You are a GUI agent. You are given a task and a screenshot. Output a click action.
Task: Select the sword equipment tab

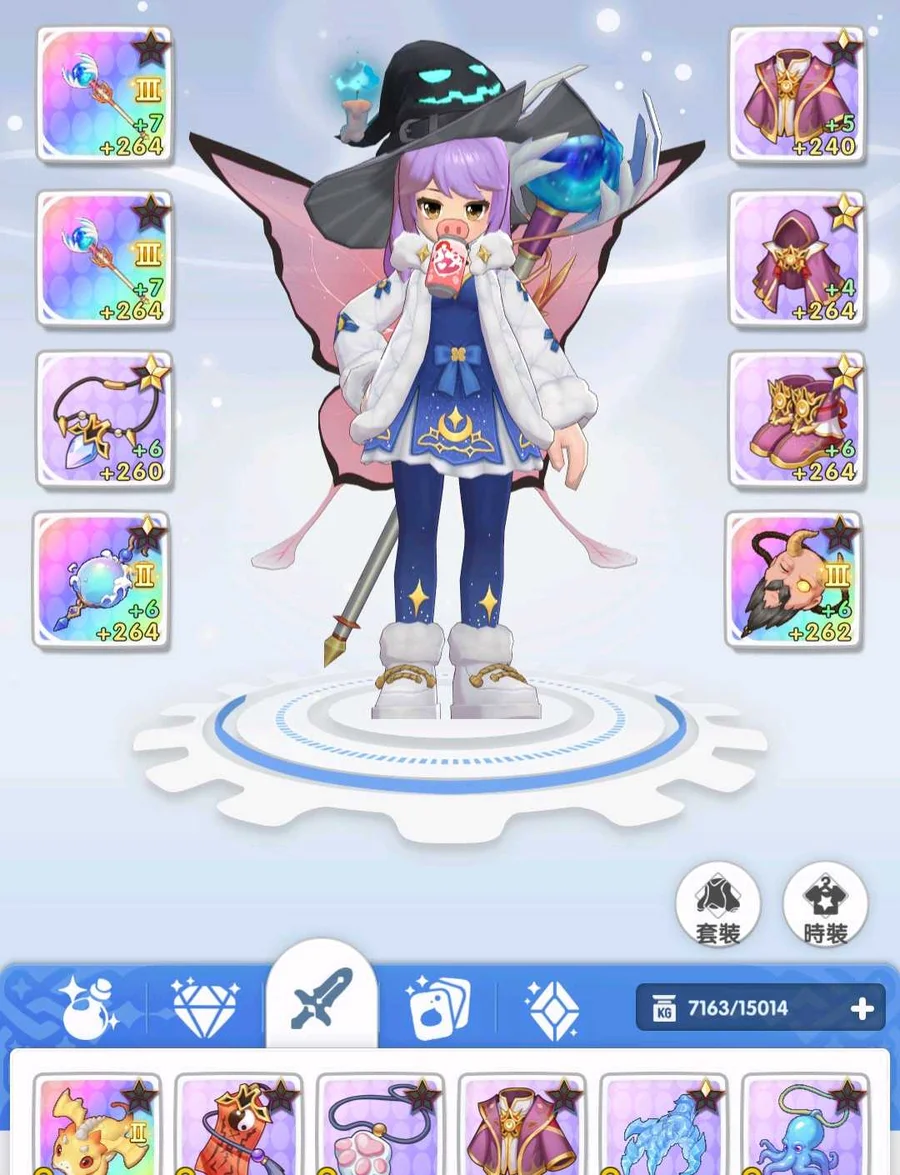322,998
